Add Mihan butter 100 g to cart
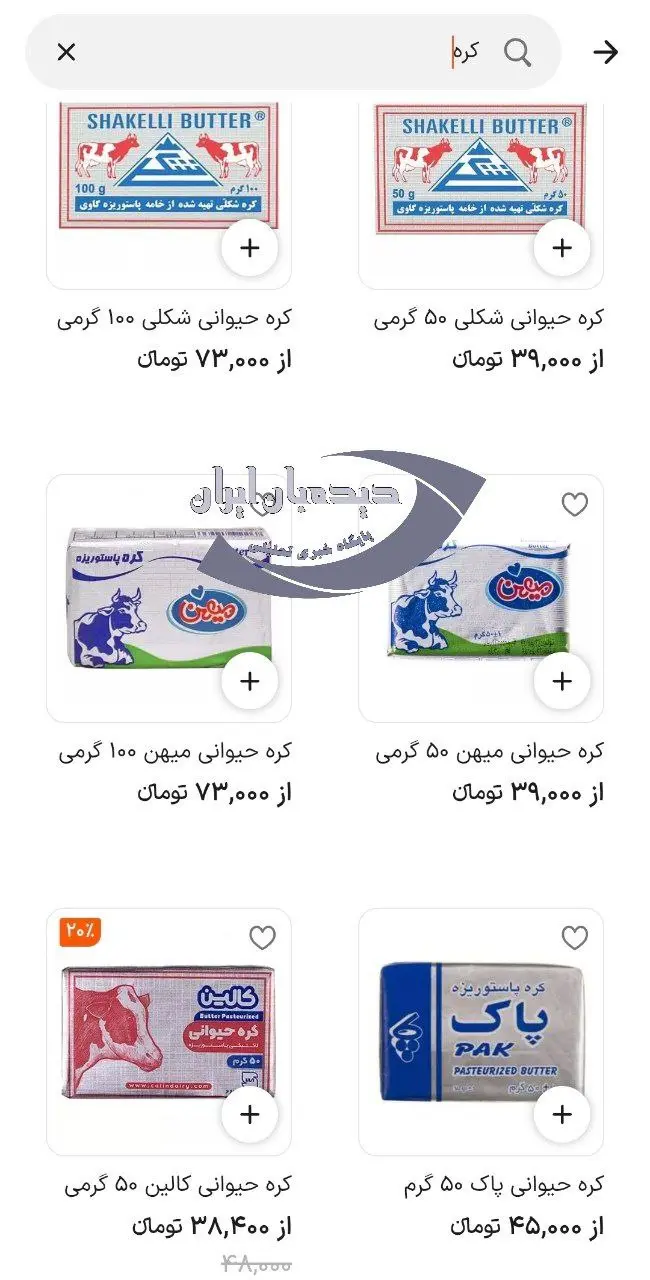Screen dimensions: 650x1280 249,681
